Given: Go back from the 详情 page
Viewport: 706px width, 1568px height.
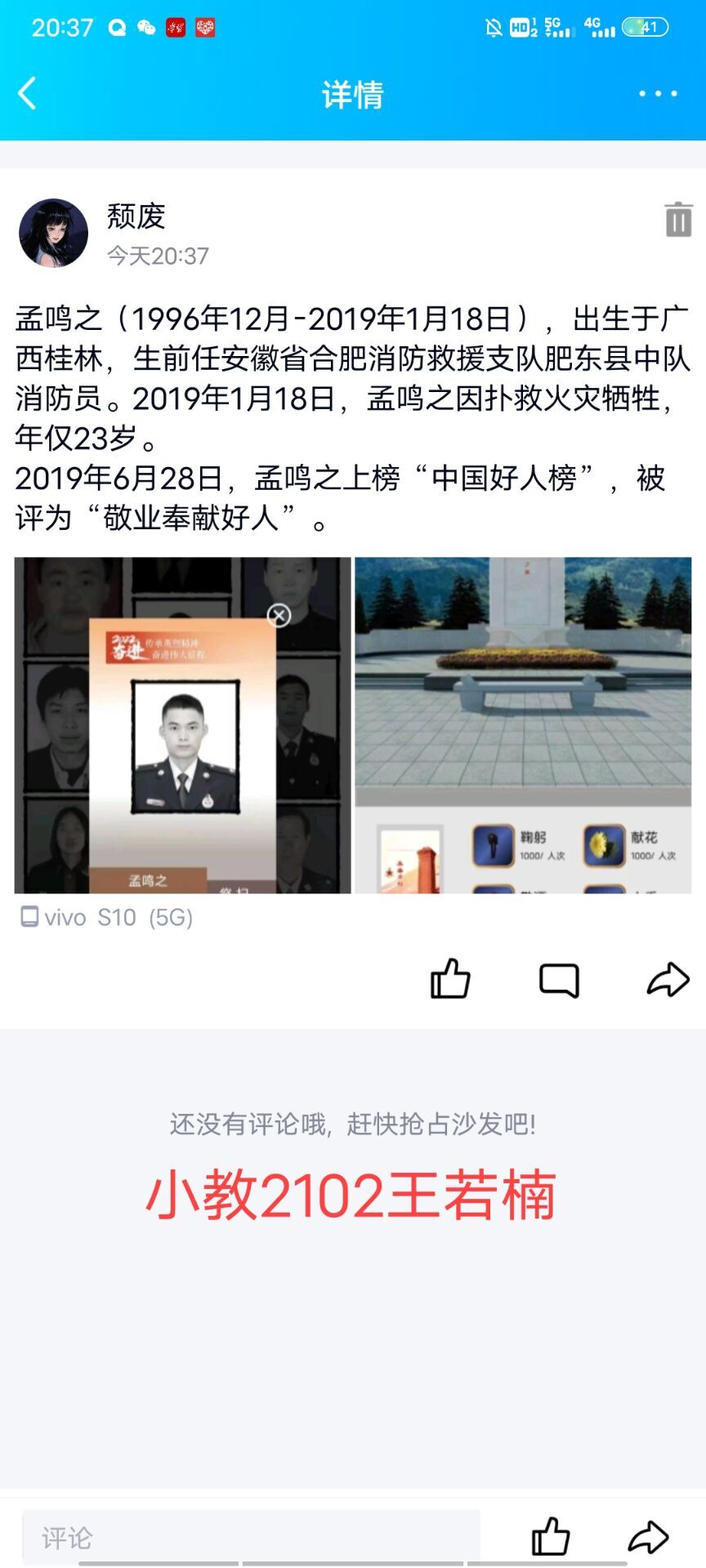Looking at the screenshot, I should (x=28, y=94).
